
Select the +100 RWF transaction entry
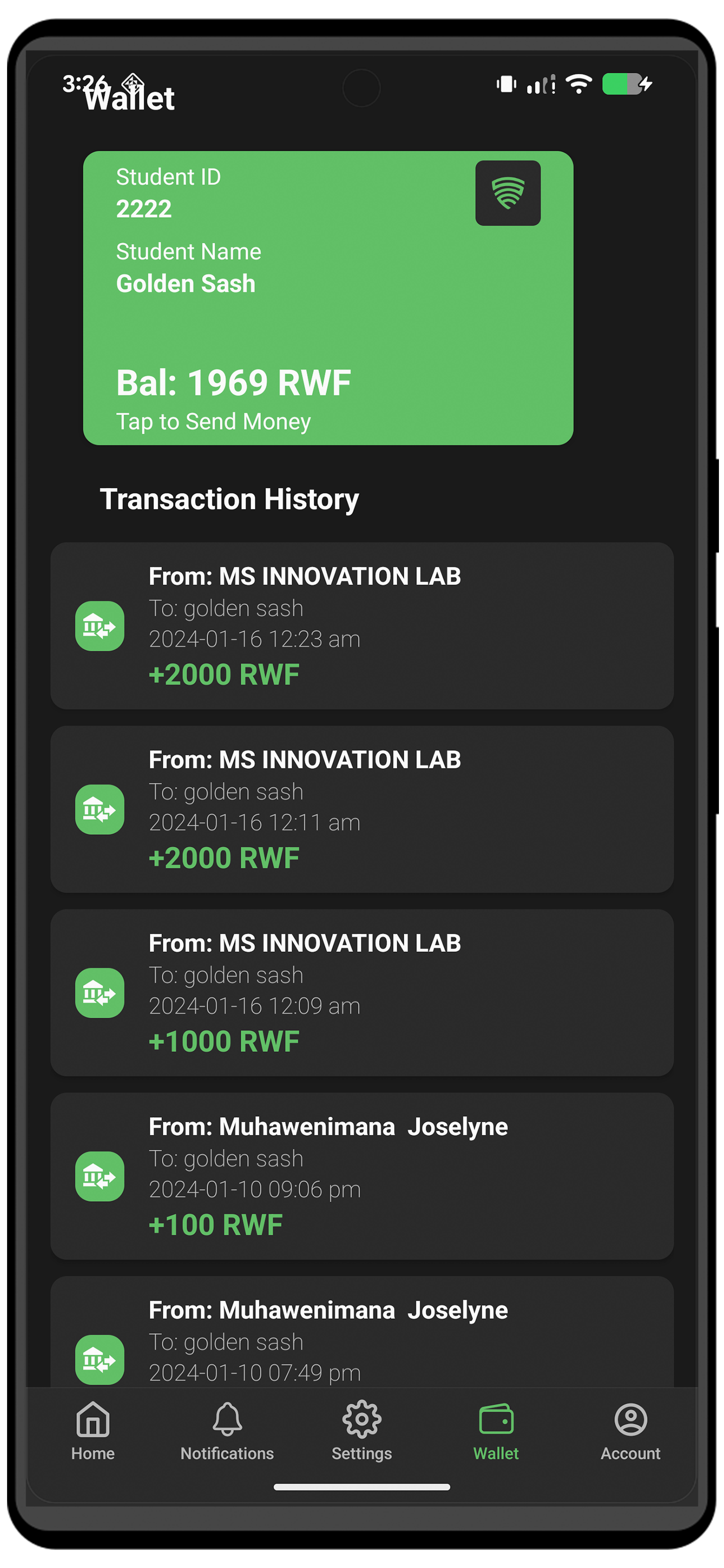(x=361, y=1175)
